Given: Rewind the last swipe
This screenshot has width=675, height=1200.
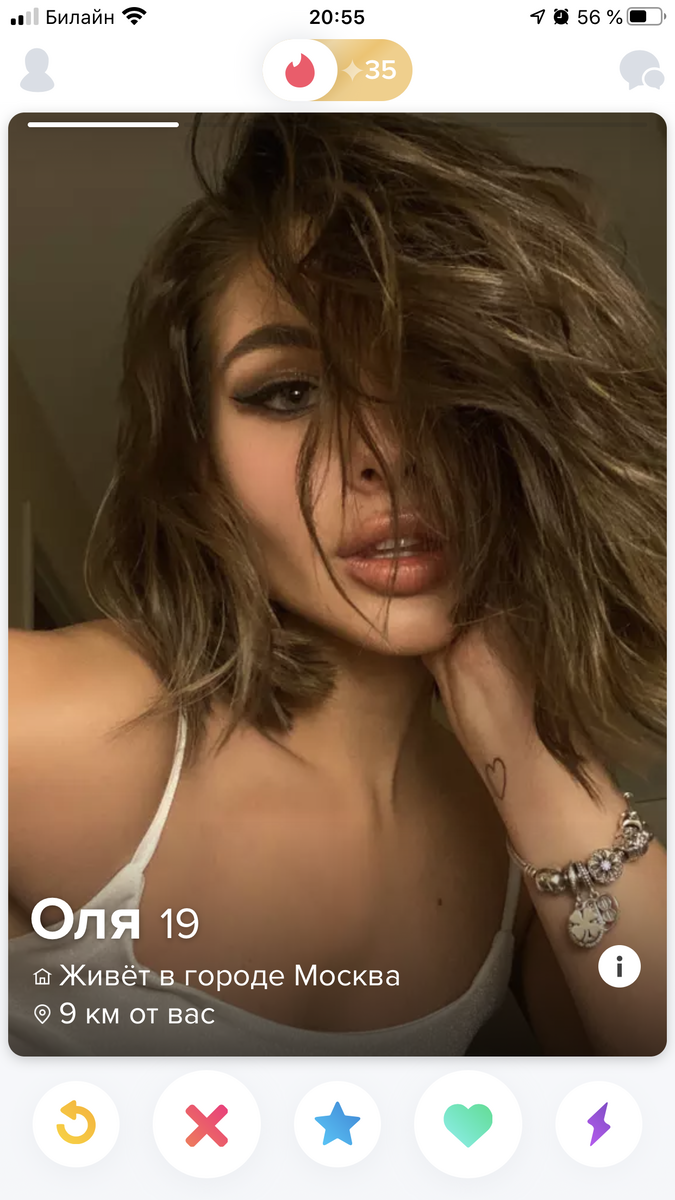Looking at the screenshot, I should coord(76,1125).
